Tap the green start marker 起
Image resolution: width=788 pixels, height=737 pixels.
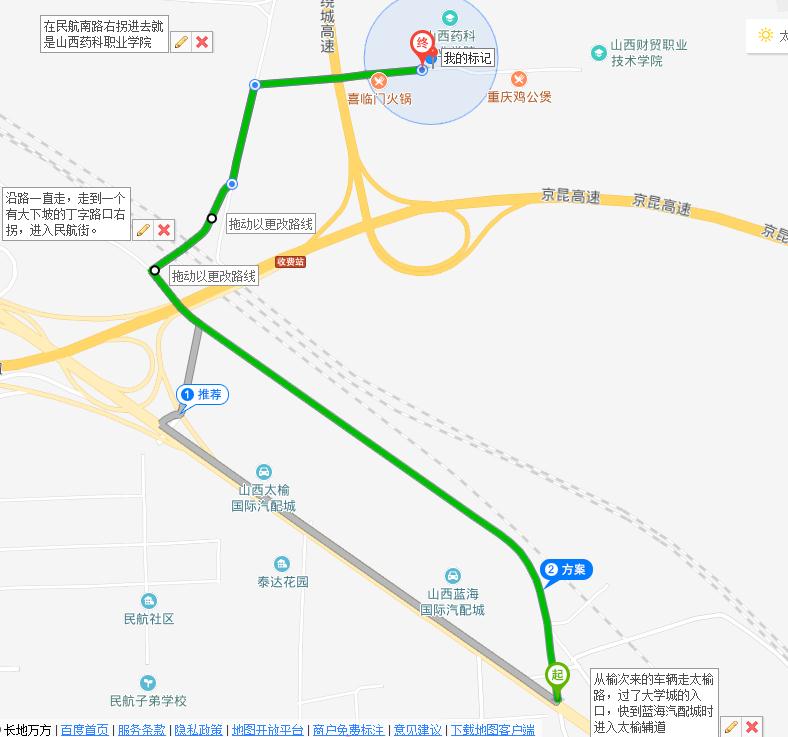tap(557, 674)
